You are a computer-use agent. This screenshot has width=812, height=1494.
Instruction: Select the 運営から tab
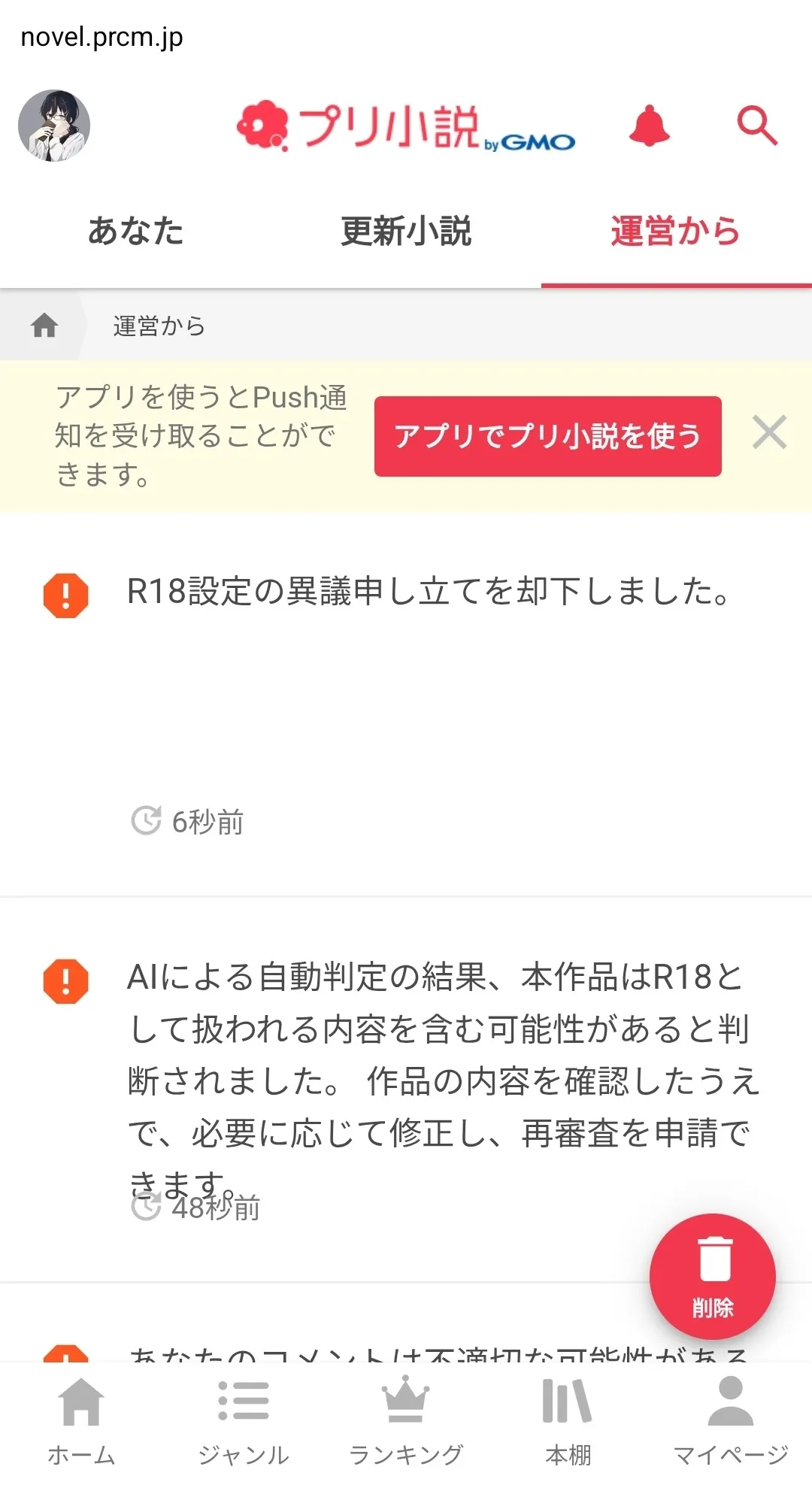click(x=676, y=232)
